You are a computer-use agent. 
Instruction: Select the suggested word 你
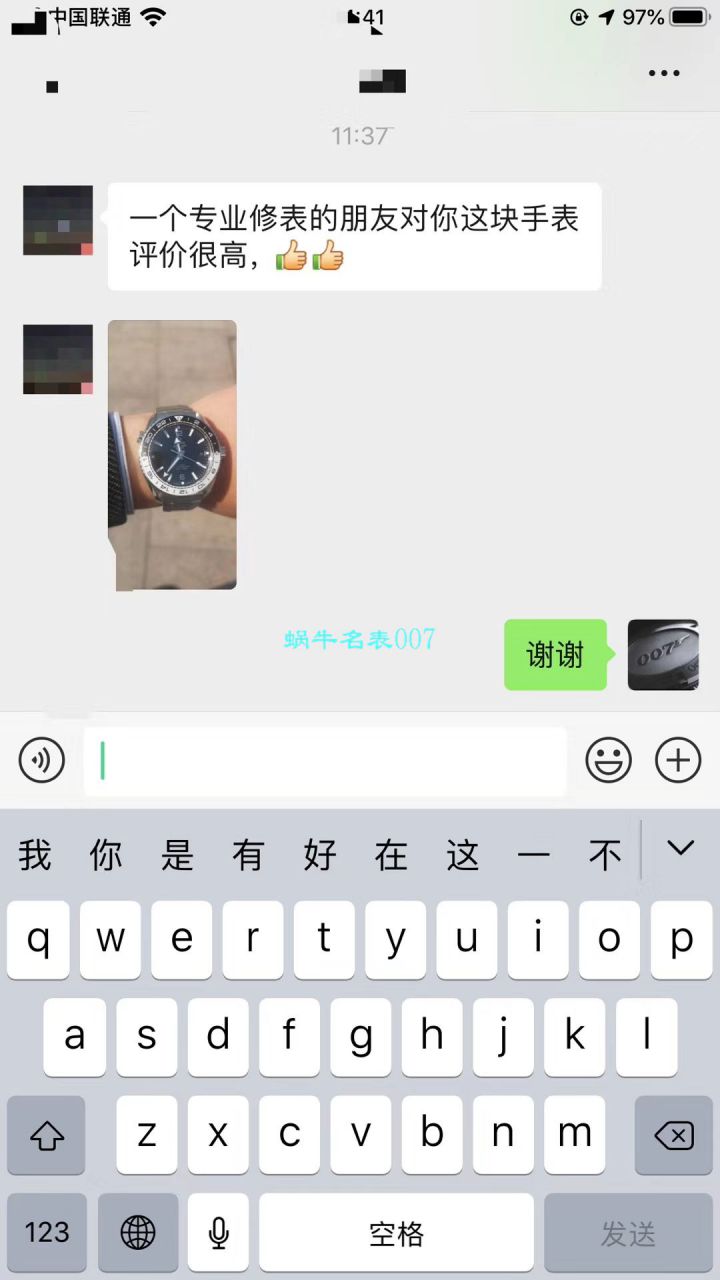[x=106, y=856]
